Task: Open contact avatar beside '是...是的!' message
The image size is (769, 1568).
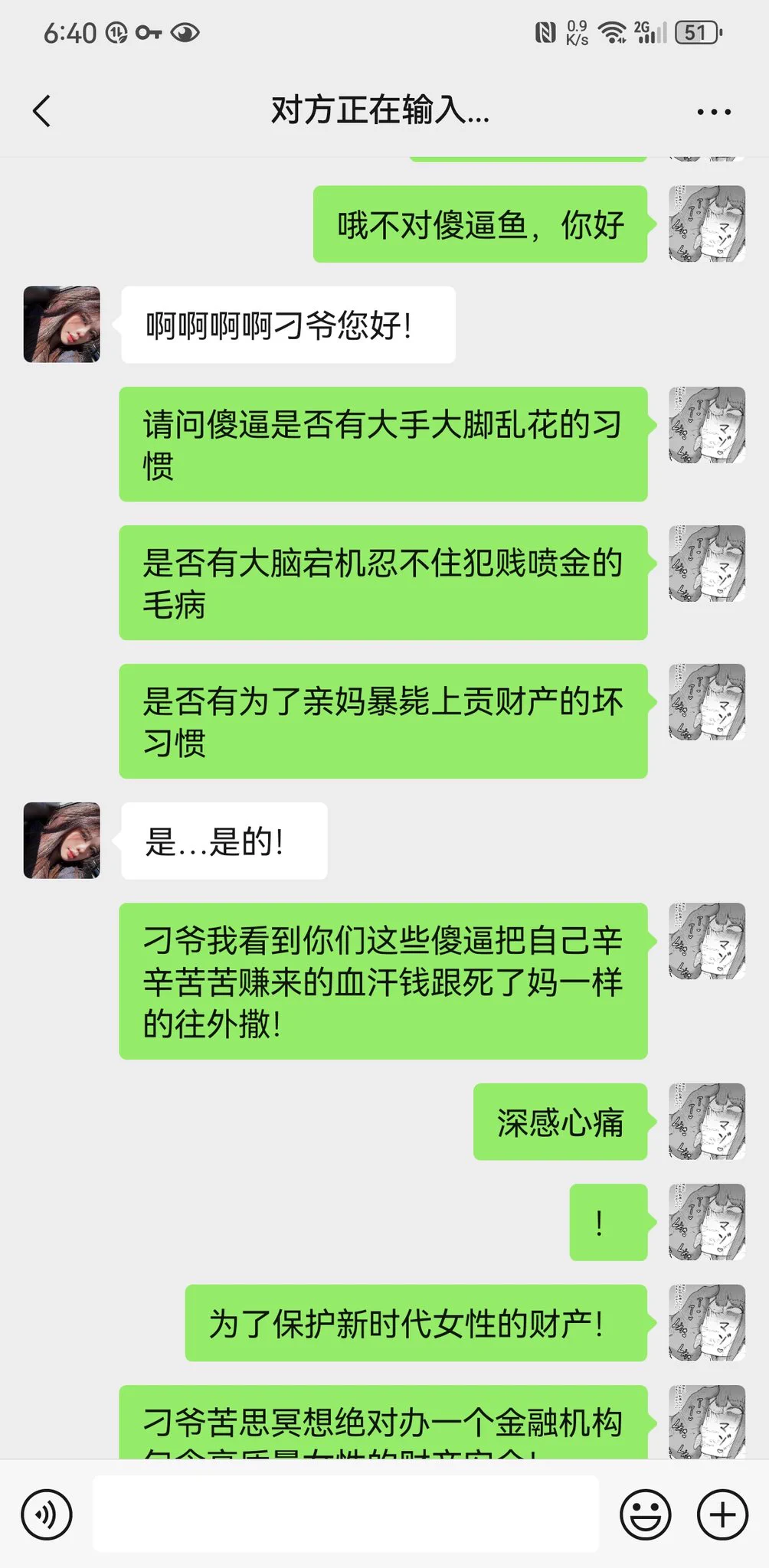Action: 62,840
